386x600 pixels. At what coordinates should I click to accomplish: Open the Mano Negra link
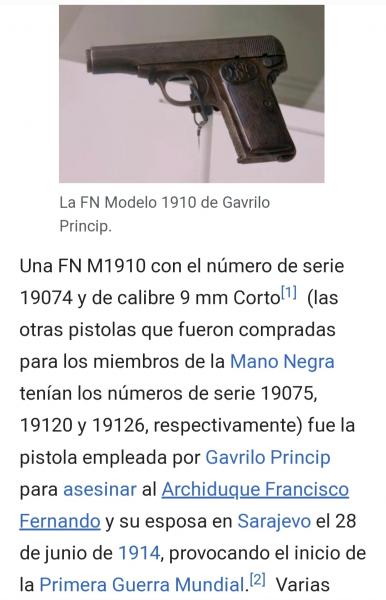pos(282,362)
